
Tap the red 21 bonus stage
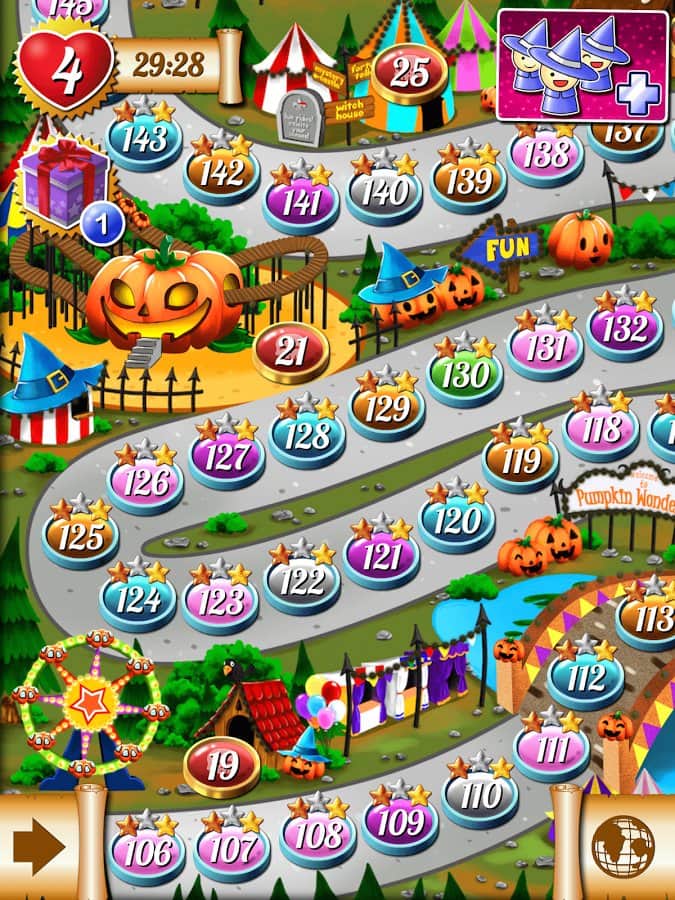[291, 352]
